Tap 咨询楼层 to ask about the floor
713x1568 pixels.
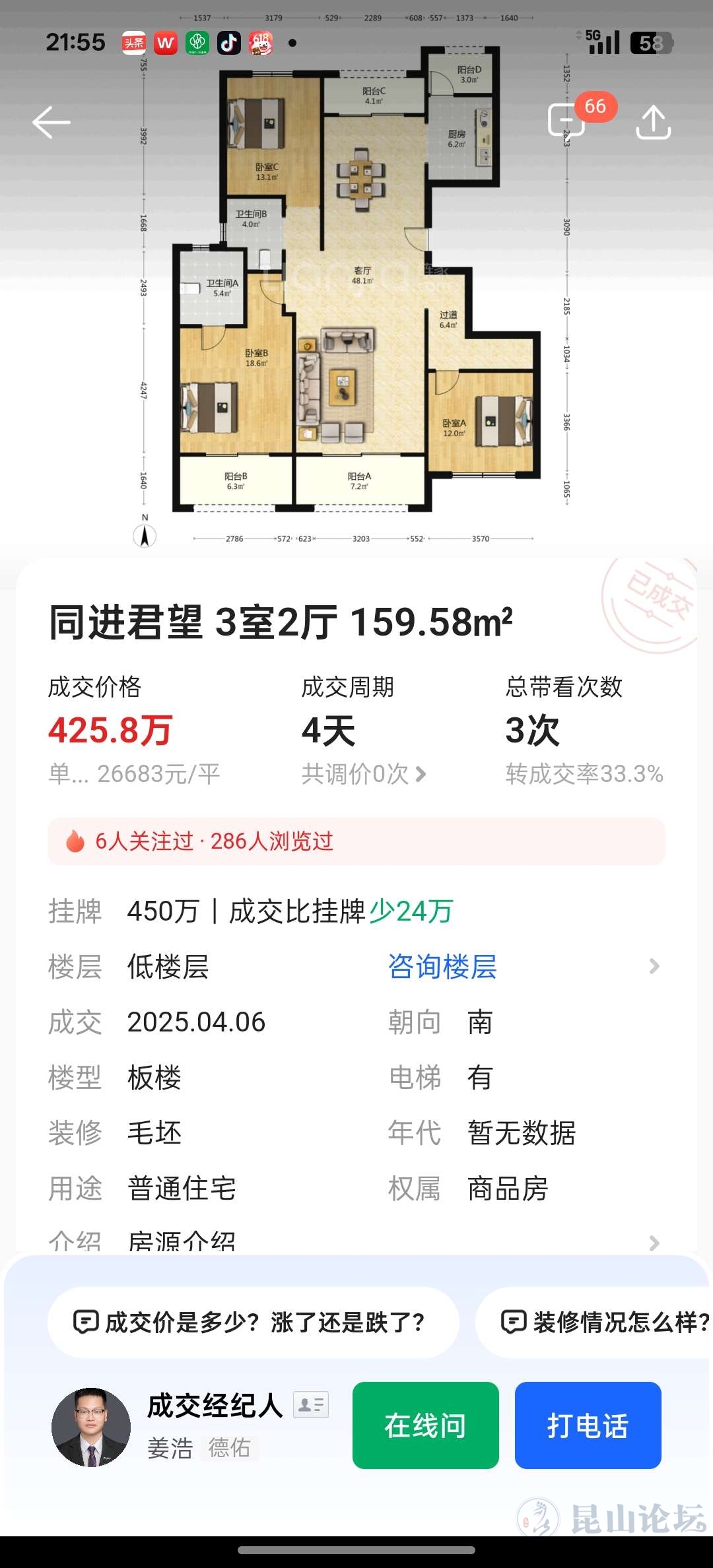442,967
